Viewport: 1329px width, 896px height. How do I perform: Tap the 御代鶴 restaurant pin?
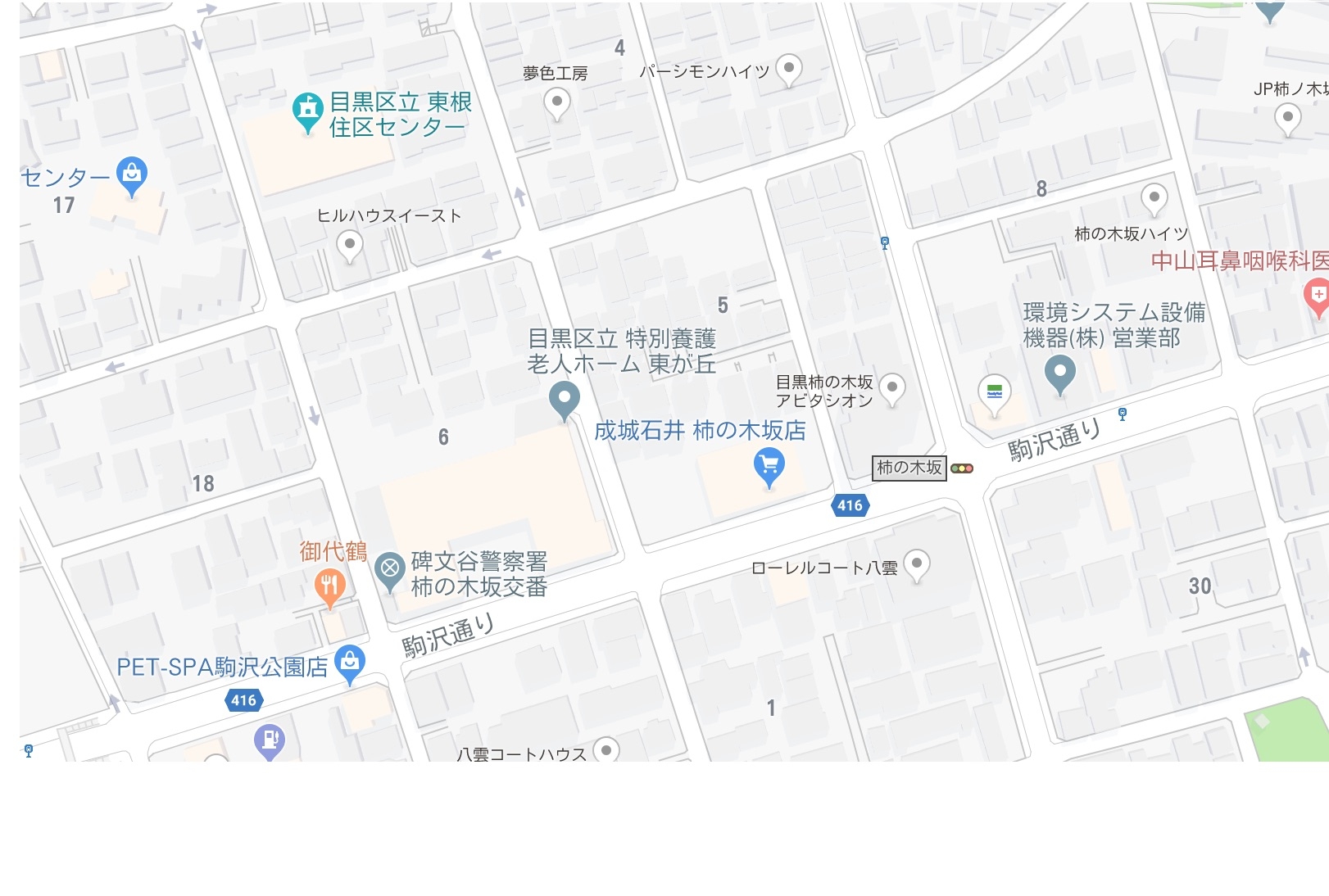click(x=329, y=586)
